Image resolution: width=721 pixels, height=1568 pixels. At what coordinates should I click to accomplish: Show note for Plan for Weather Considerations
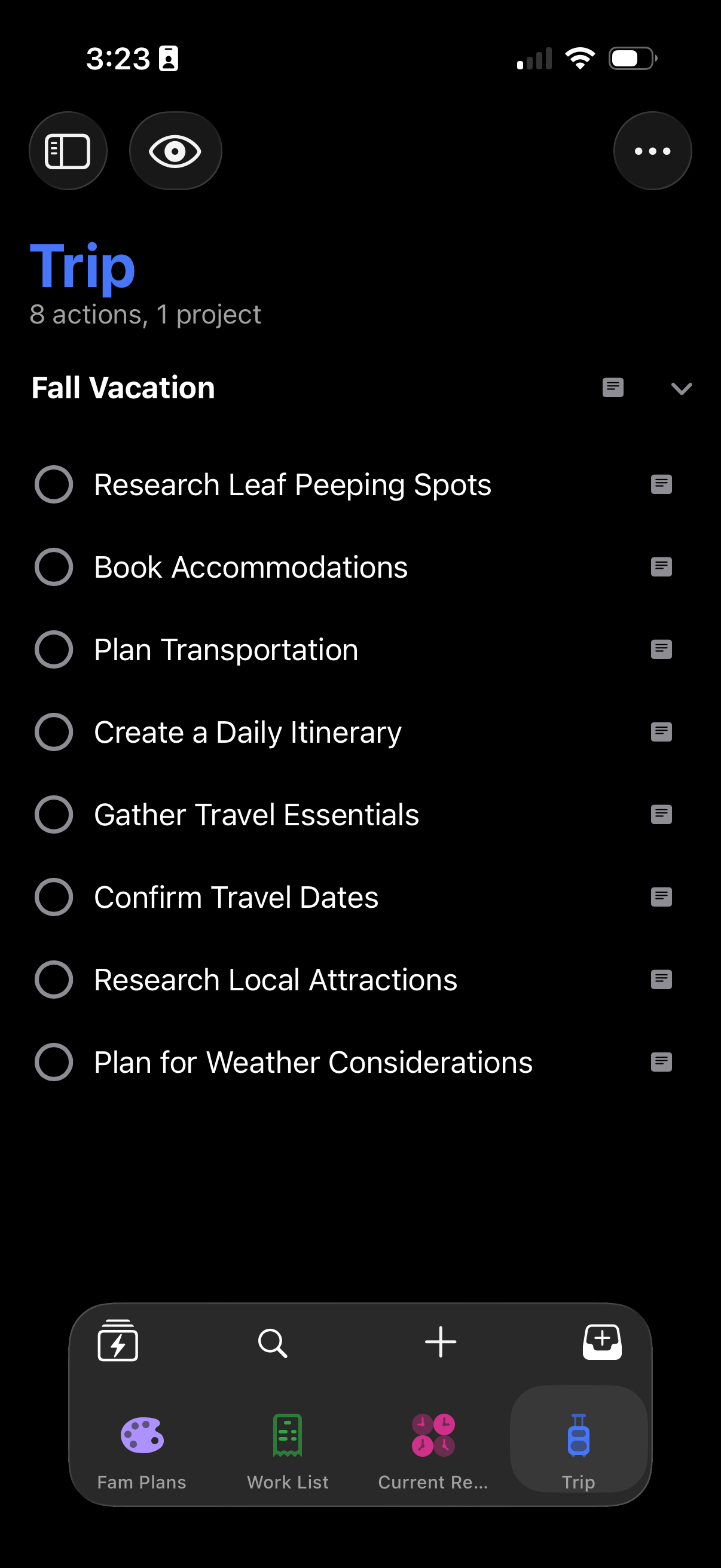pos(661,1062)
